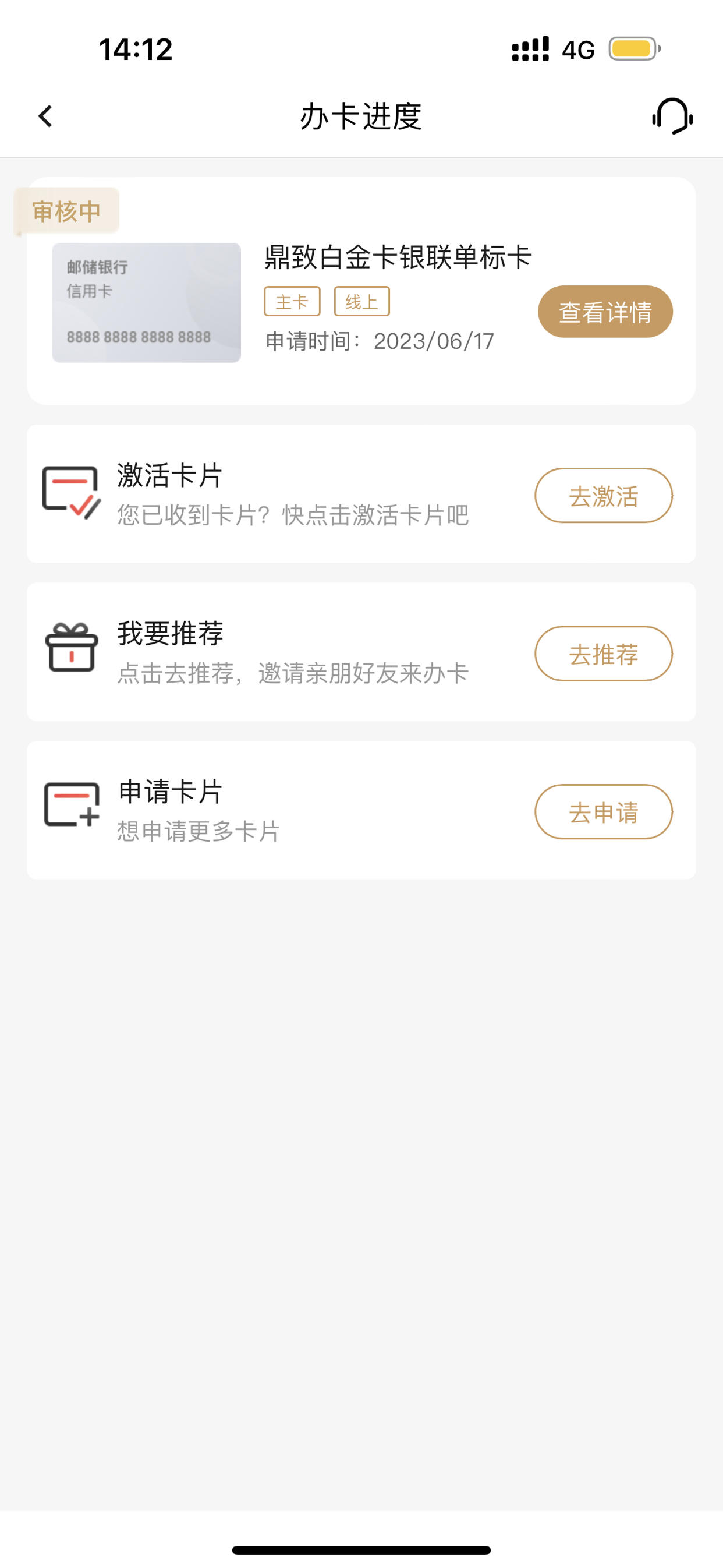723x1568 pixels.
Task: Tap 去申请 to apply for more cards
Action: tap(604, 812)
